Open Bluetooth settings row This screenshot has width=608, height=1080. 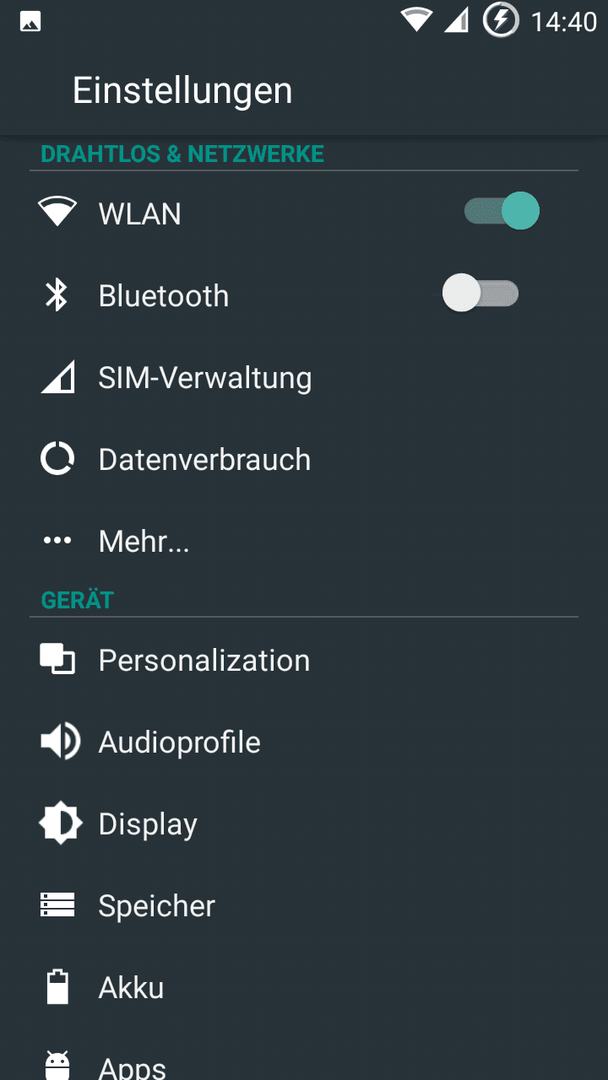click(x=304, y=295)
